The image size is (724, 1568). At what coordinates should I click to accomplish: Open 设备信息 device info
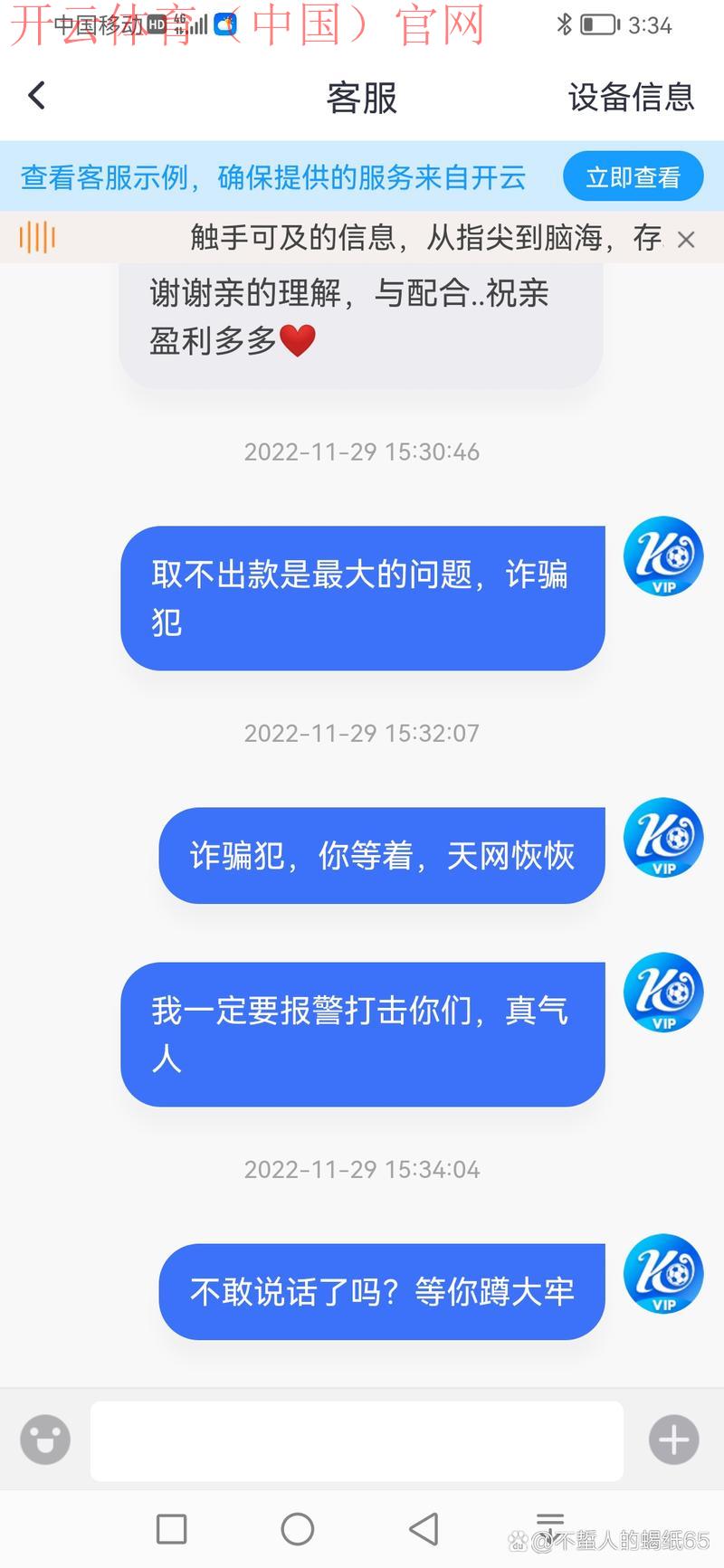(x=631, y=97)
